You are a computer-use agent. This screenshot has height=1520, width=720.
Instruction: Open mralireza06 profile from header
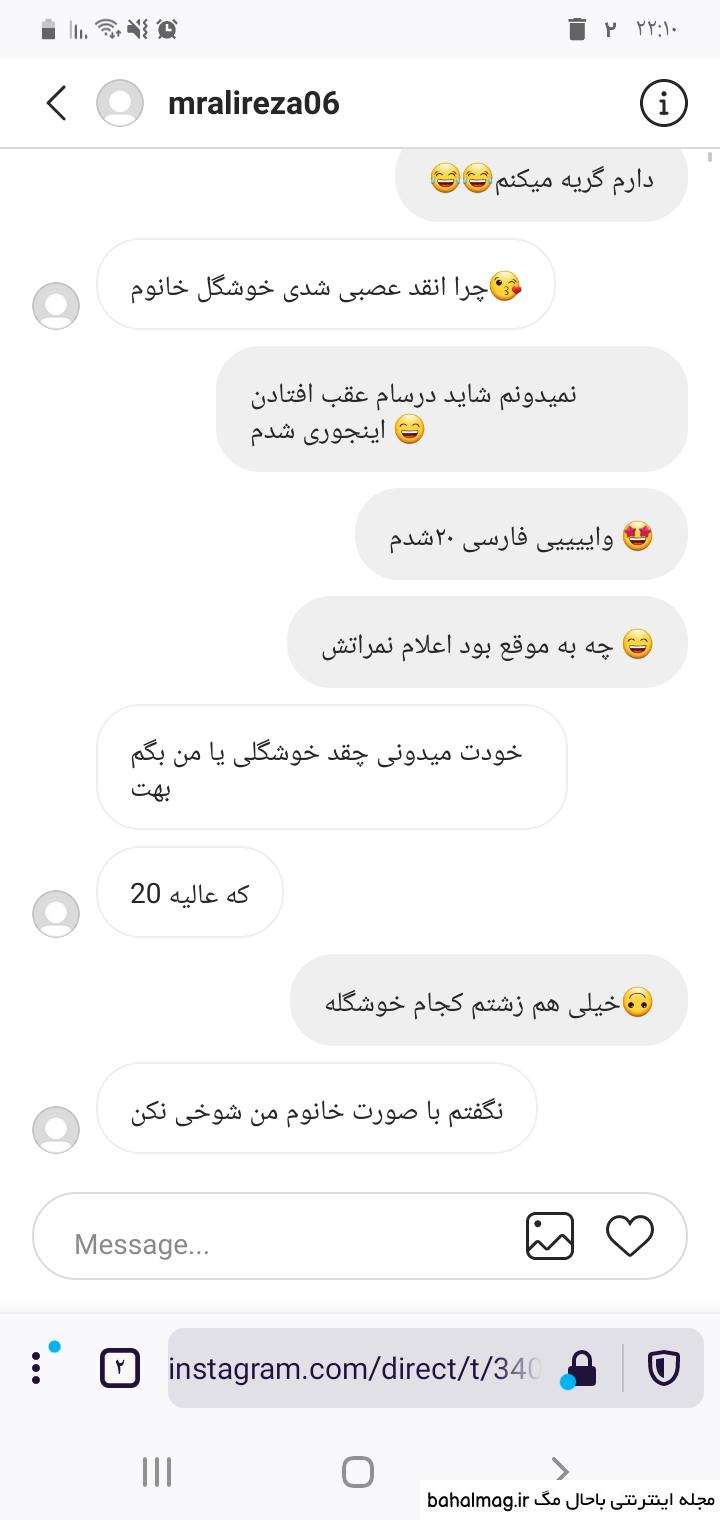(x=254, y=103)
